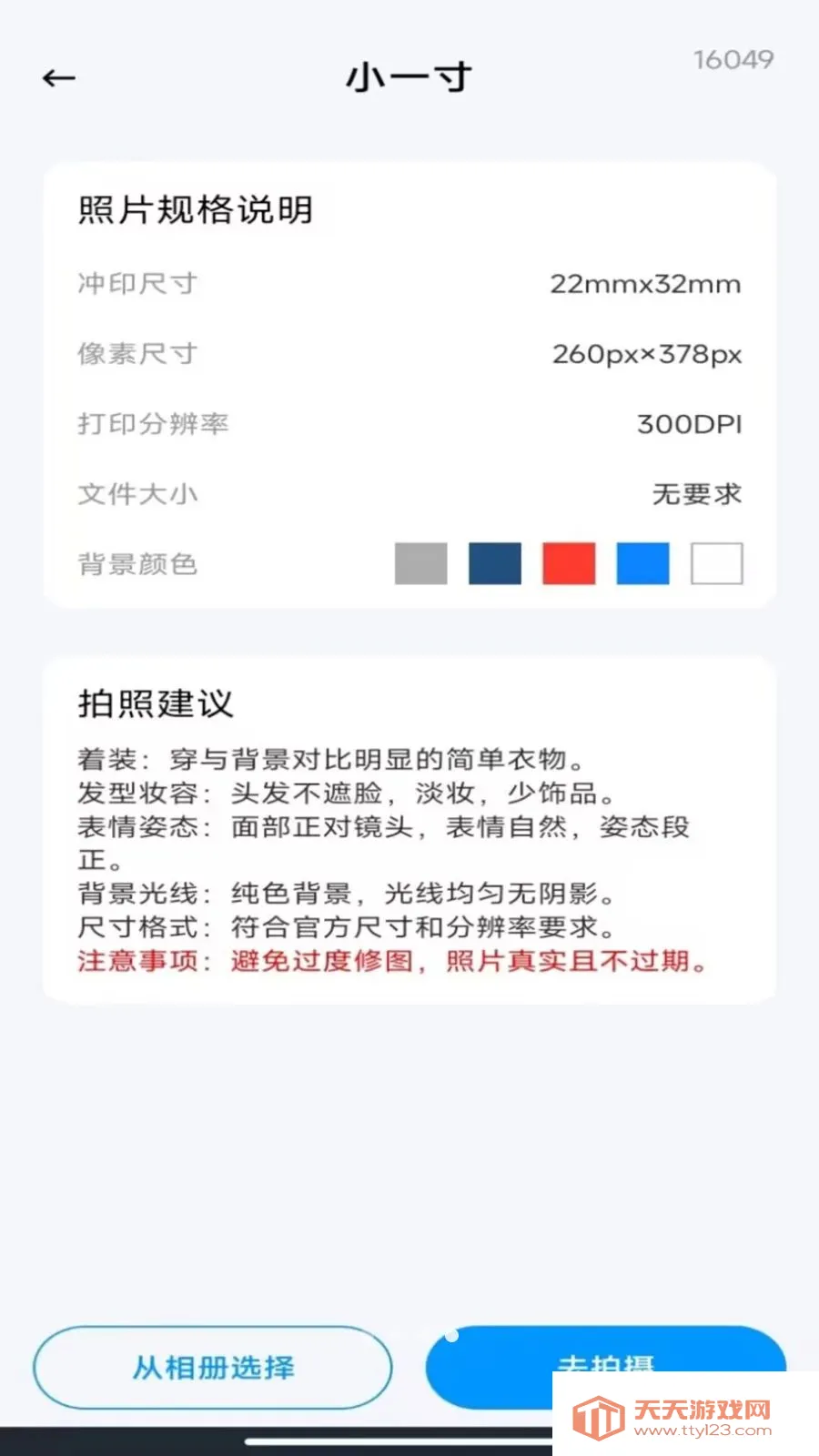Tap the 去拍摄 capture button
Image resolution: width=819 pixels, height=1456 pixels.
click(x=607, y=1365)
